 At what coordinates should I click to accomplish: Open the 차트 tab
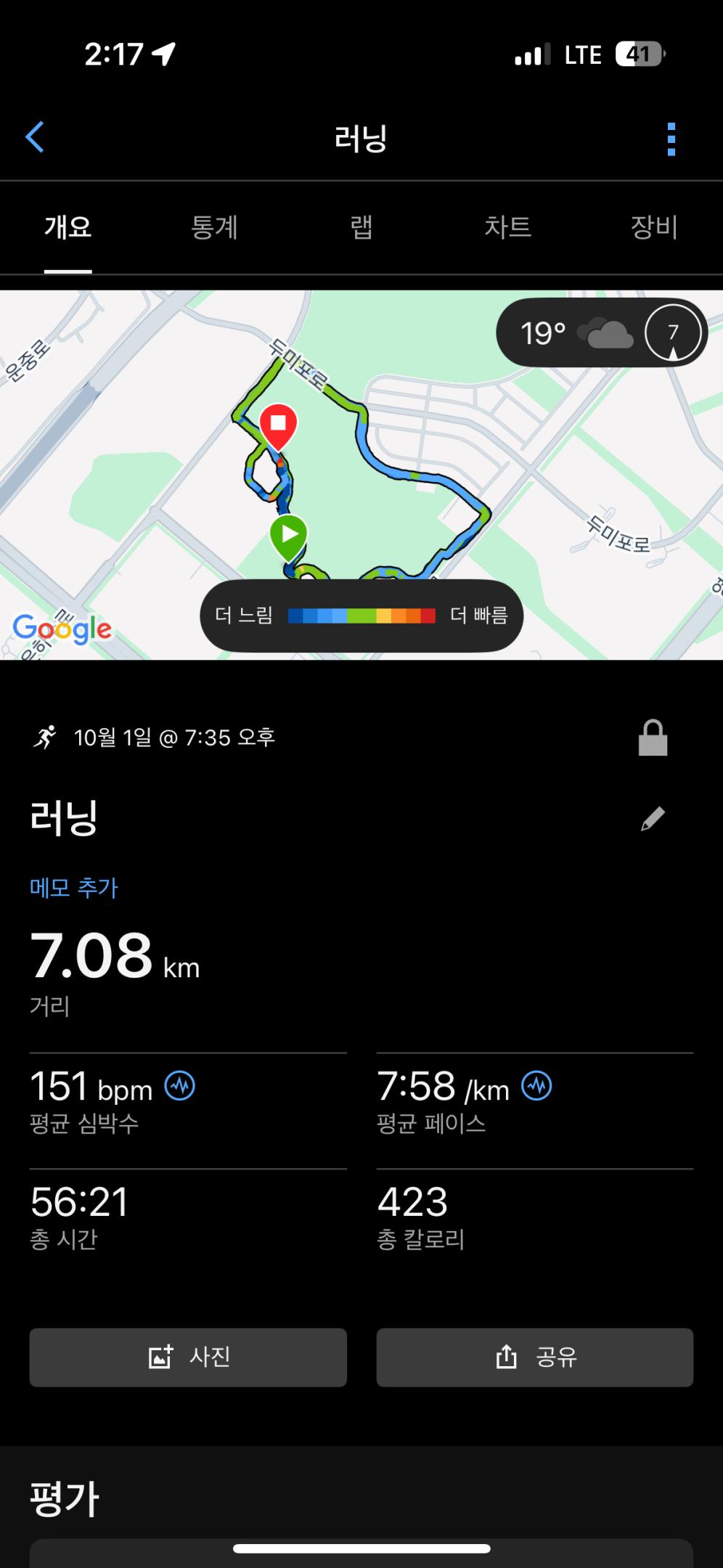(507, 227)
